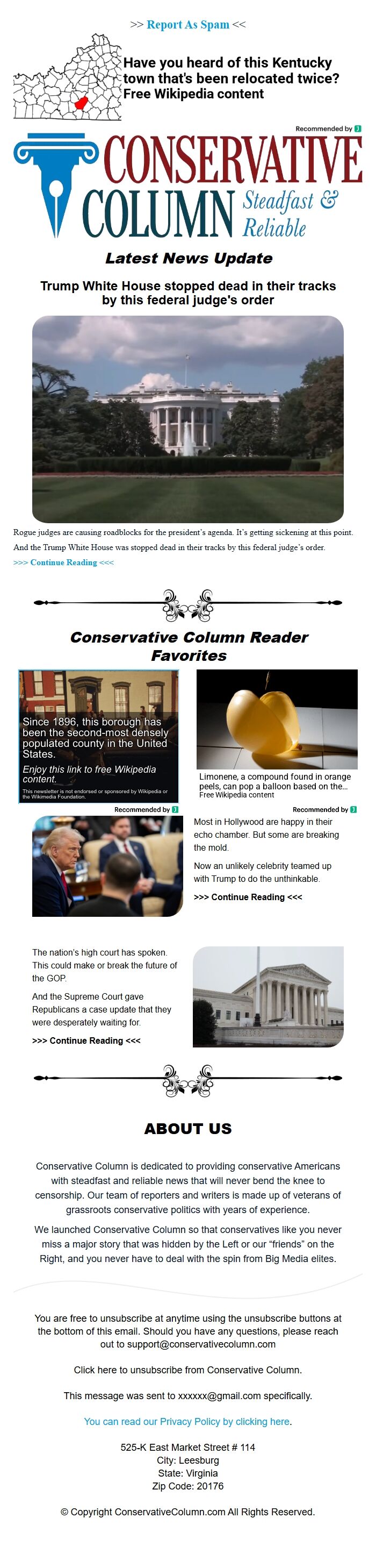Open the Limonene Wikipedia content card
This screenshot has height=1568, width=376.
point(277,735)
